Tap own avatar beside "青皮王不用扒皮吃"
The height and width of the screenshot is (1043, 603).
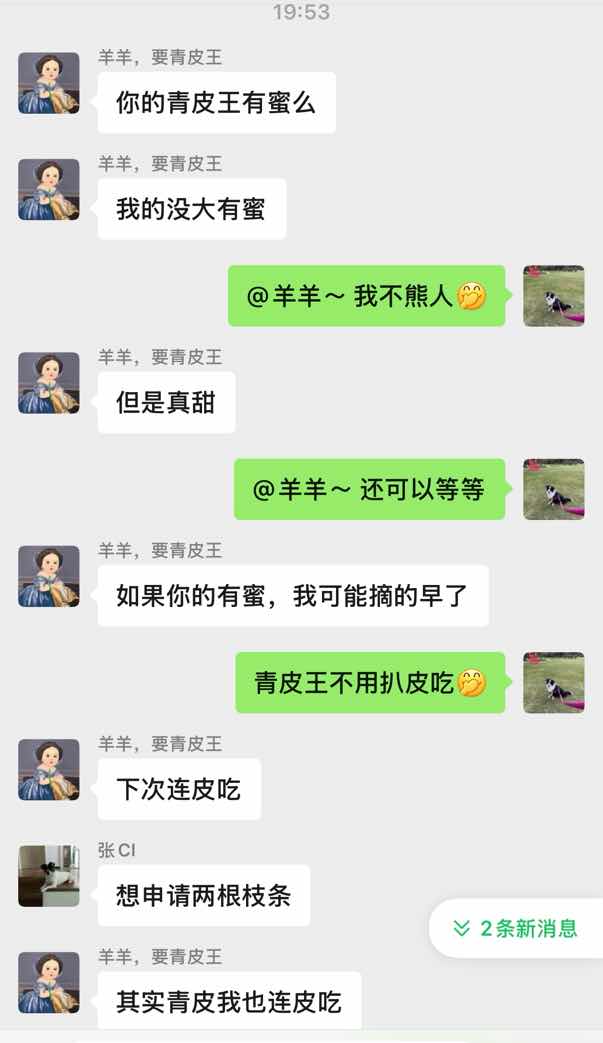tap(554, 683)
